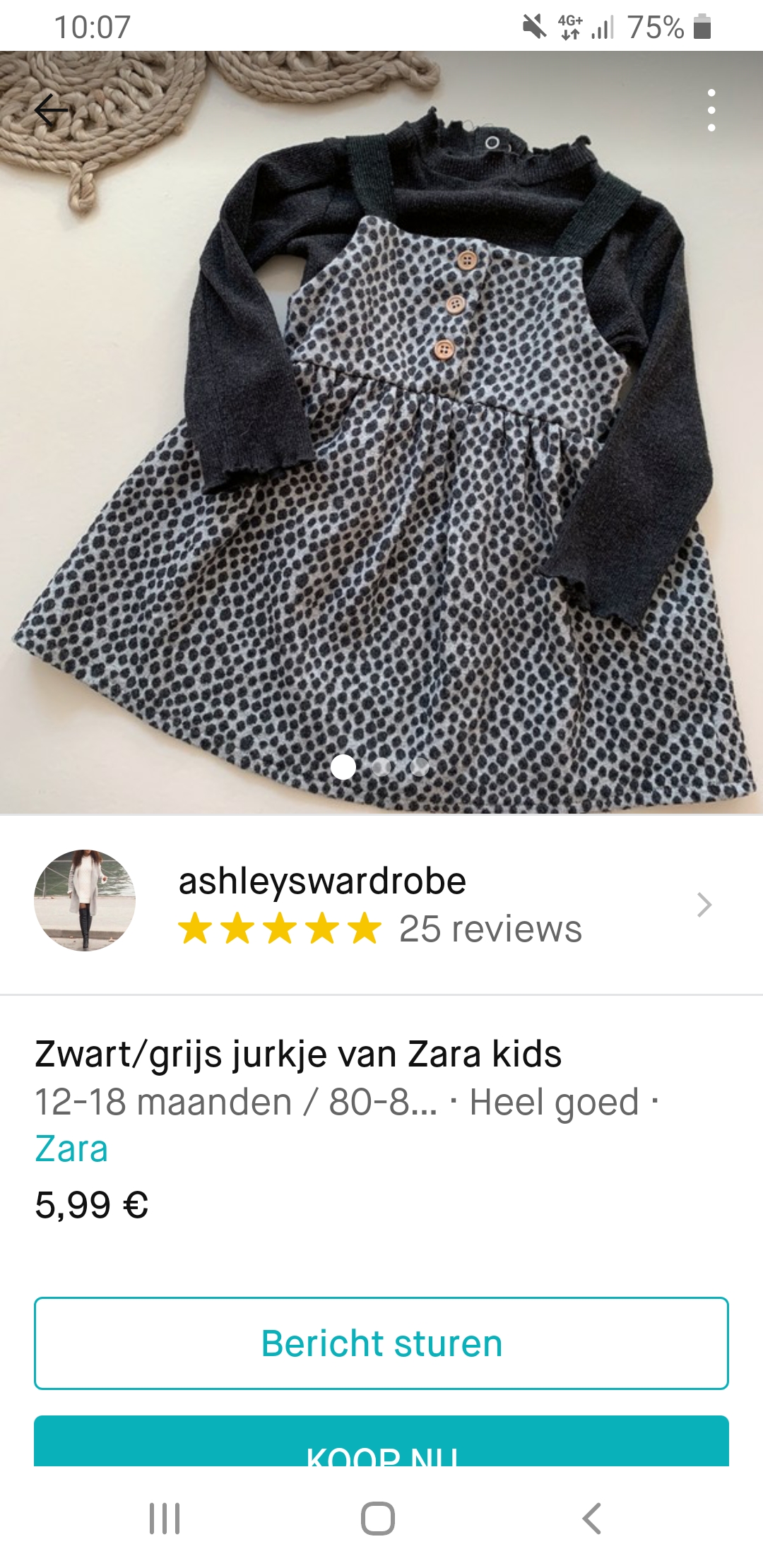Go back using the top-left arrow
763x1568 pixels.
tap(51, 110)
